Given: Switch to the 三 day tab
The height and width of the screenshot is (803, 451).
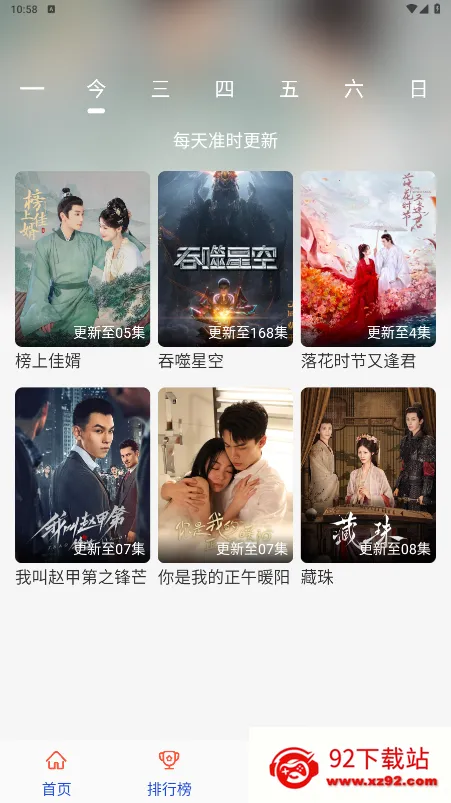Looking at the screenshot, I should (160, 89).
